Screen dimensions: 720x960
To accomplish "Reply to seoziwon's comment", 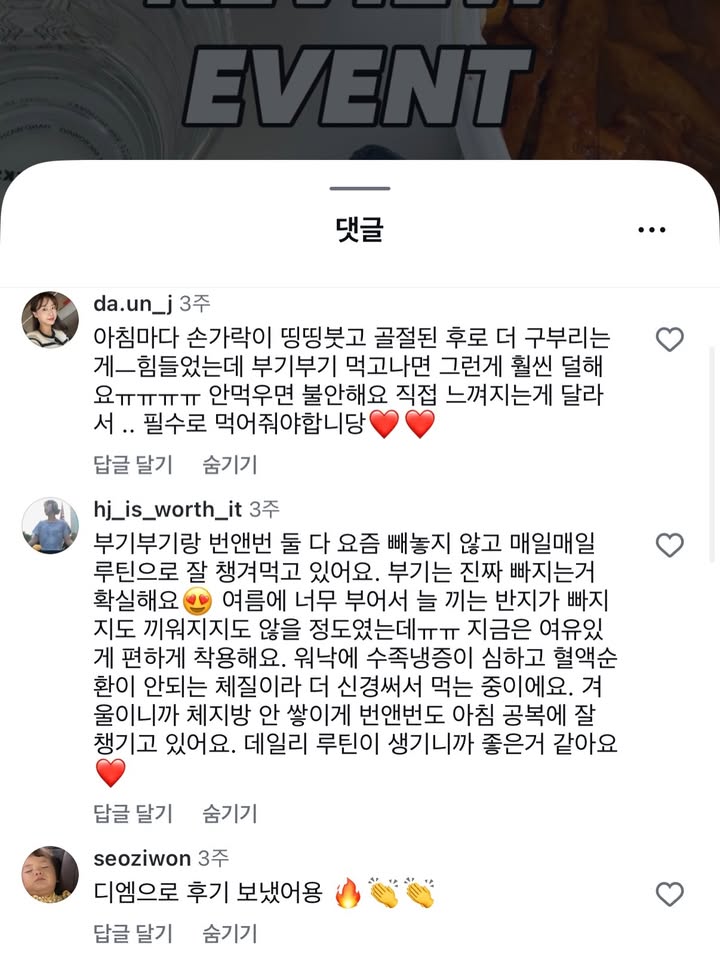I will pyautogui.click(x=133, y=934).
